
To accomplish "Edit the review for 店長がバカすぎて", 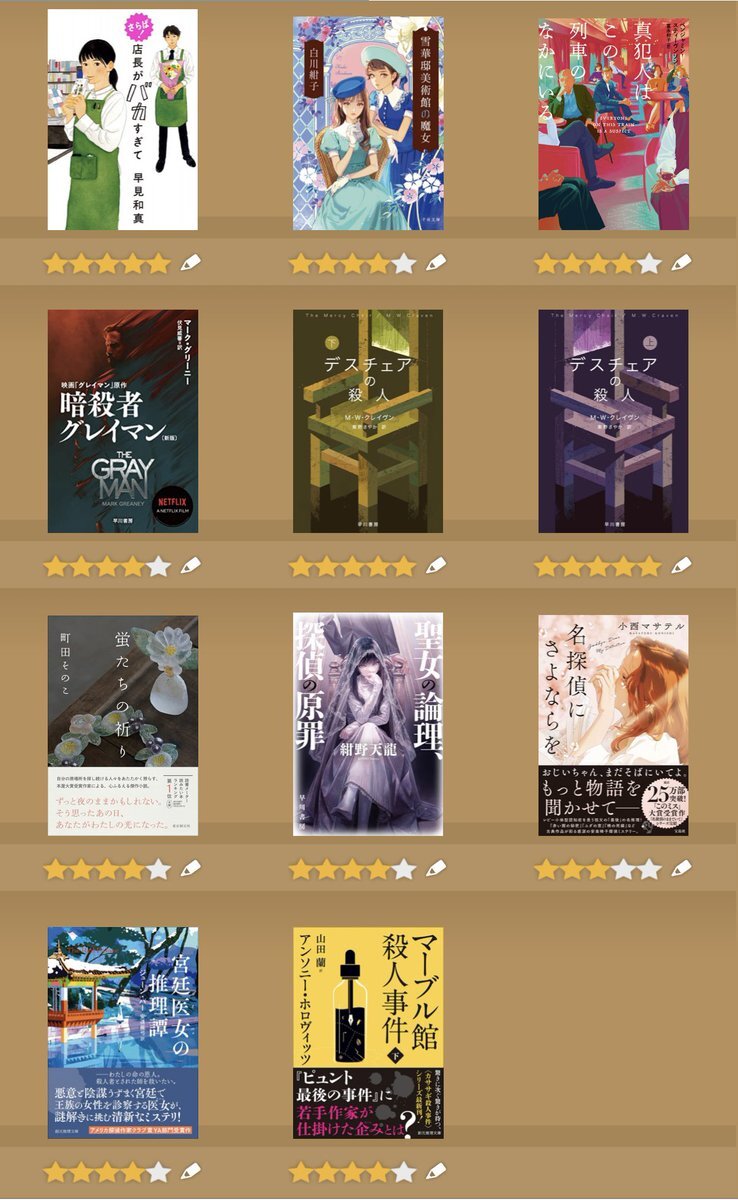I will [x=191, y=263].
